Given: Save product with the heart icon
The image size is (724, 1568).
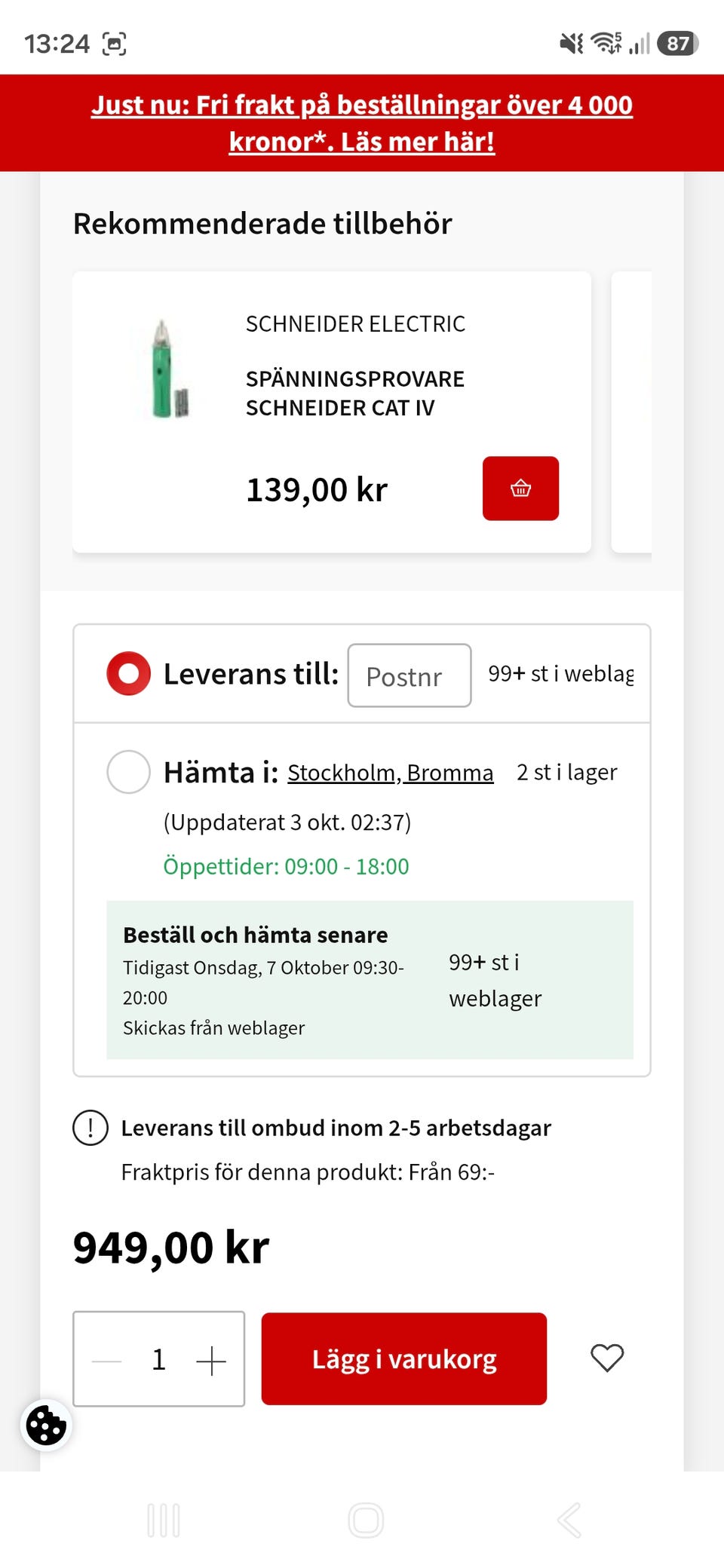Looking at the screenshot, I should (607, 1358).
